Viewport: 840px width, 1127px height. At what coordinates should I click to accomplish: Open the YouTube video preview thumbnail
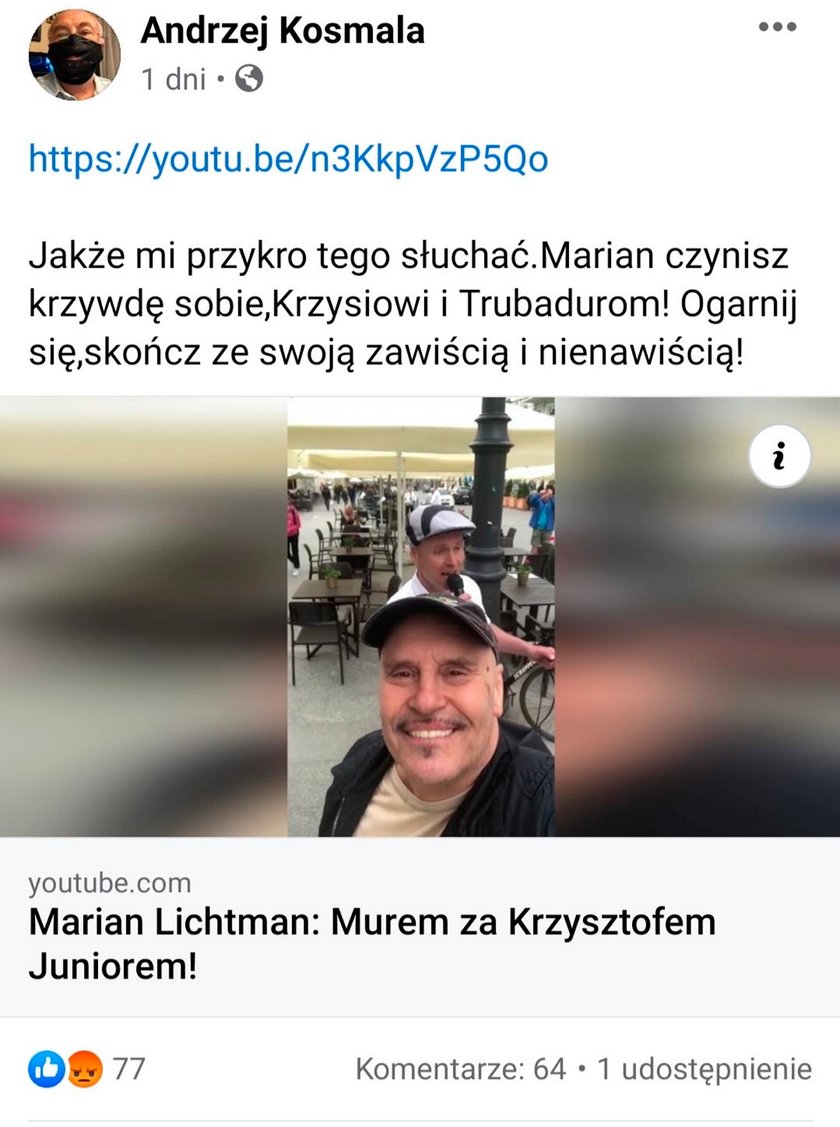point(420,616)
